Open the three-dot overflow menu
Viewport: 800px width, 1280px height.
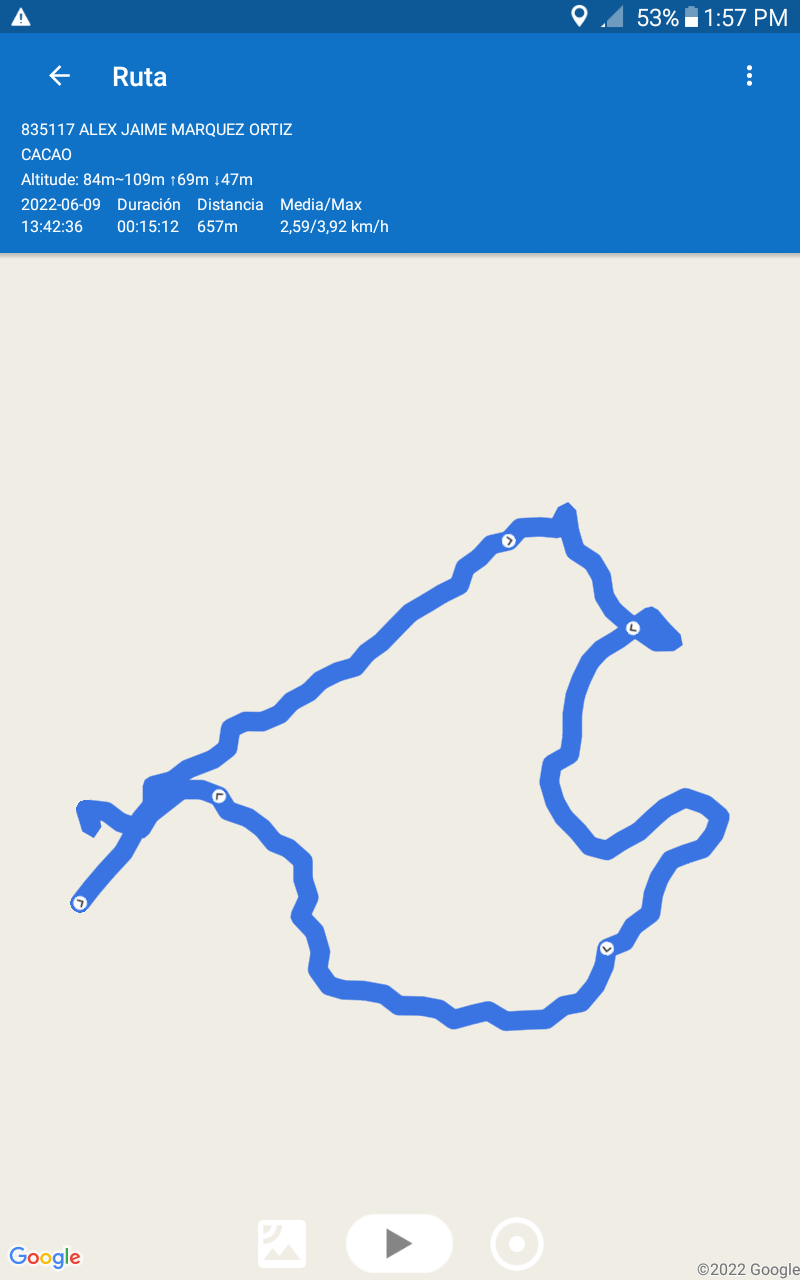[x=749, y=76]
